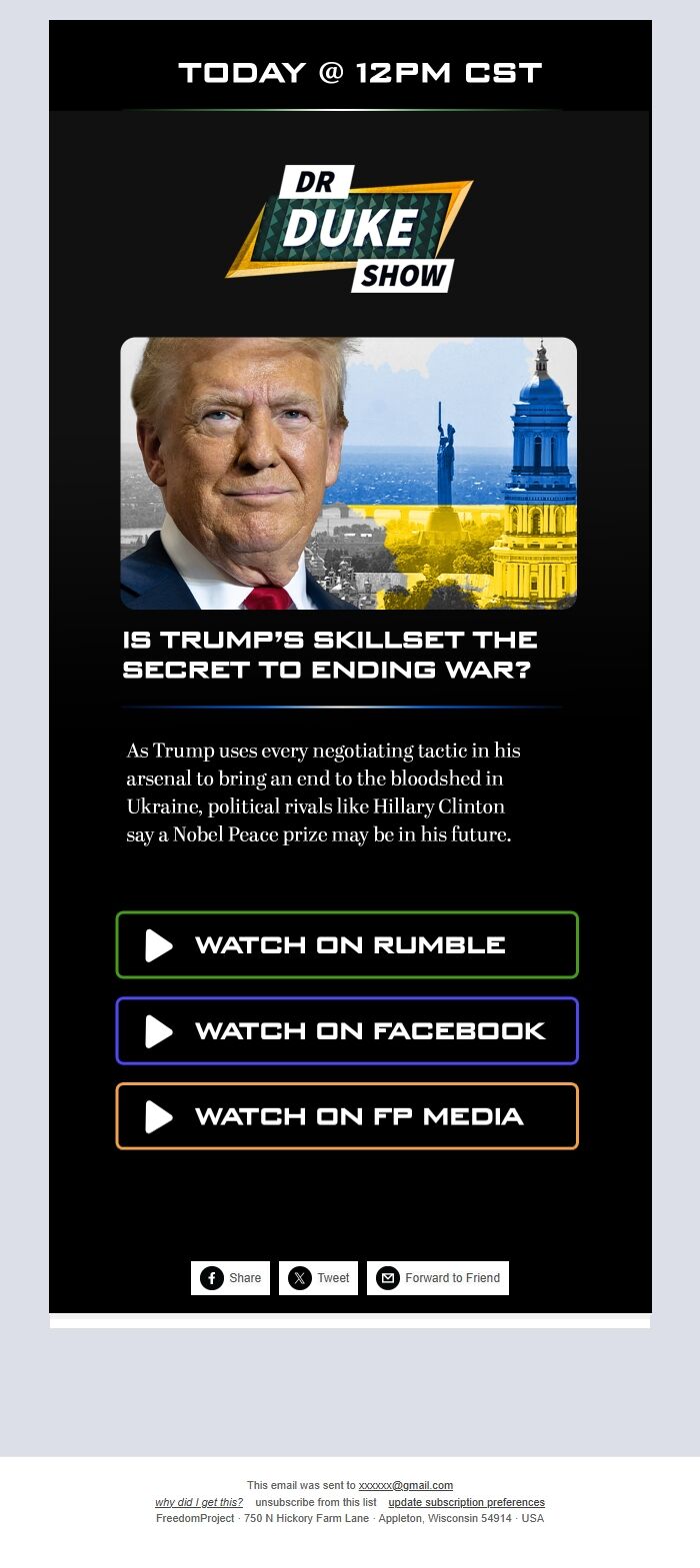Watch the show on Facebook
Viewport: 700px width, 1568px height.
tap(347, 1030)
